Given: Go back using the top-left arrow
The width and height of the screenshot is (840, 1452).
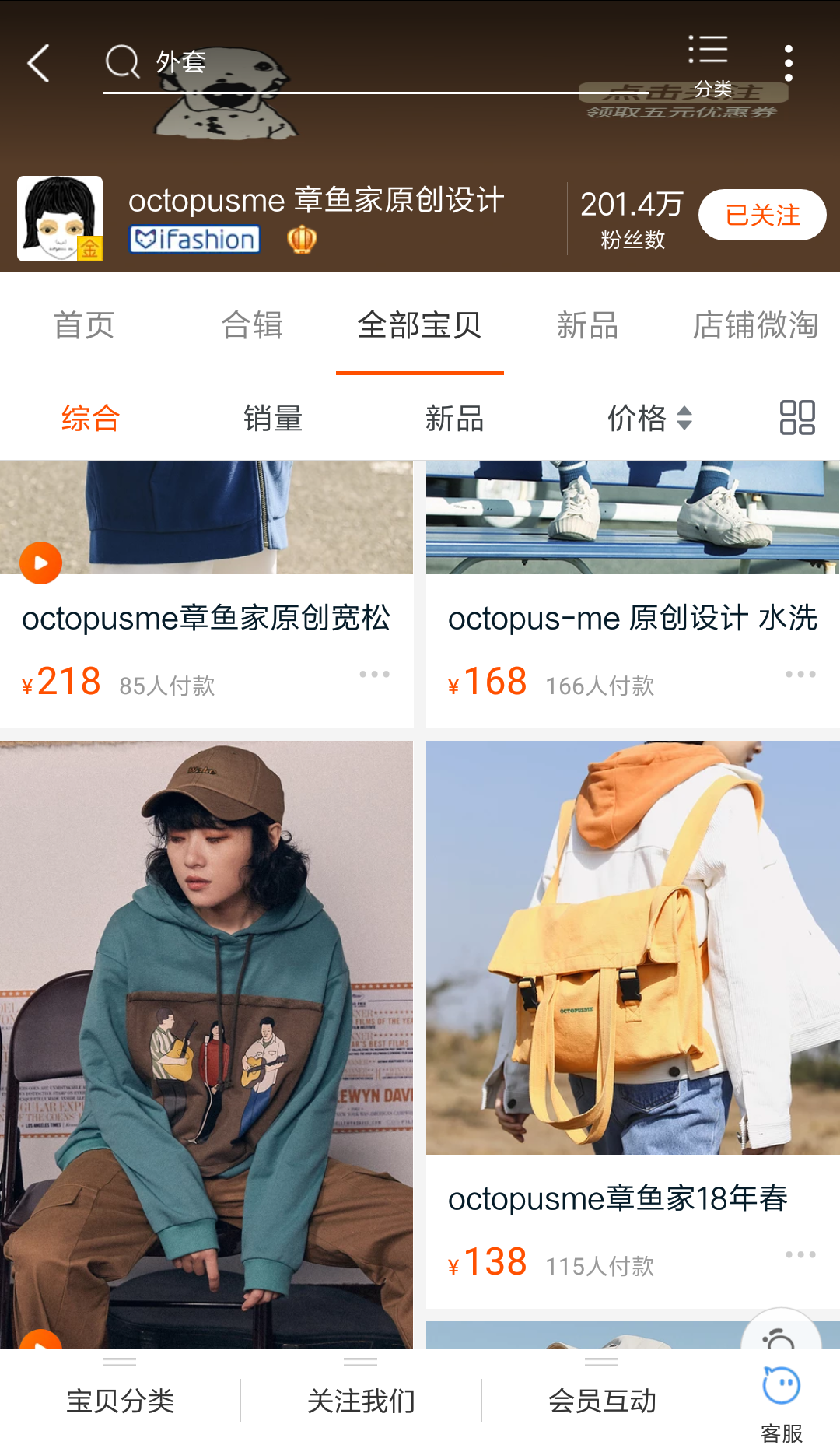Looking at the screenshot, I should [x=39, y=63].
